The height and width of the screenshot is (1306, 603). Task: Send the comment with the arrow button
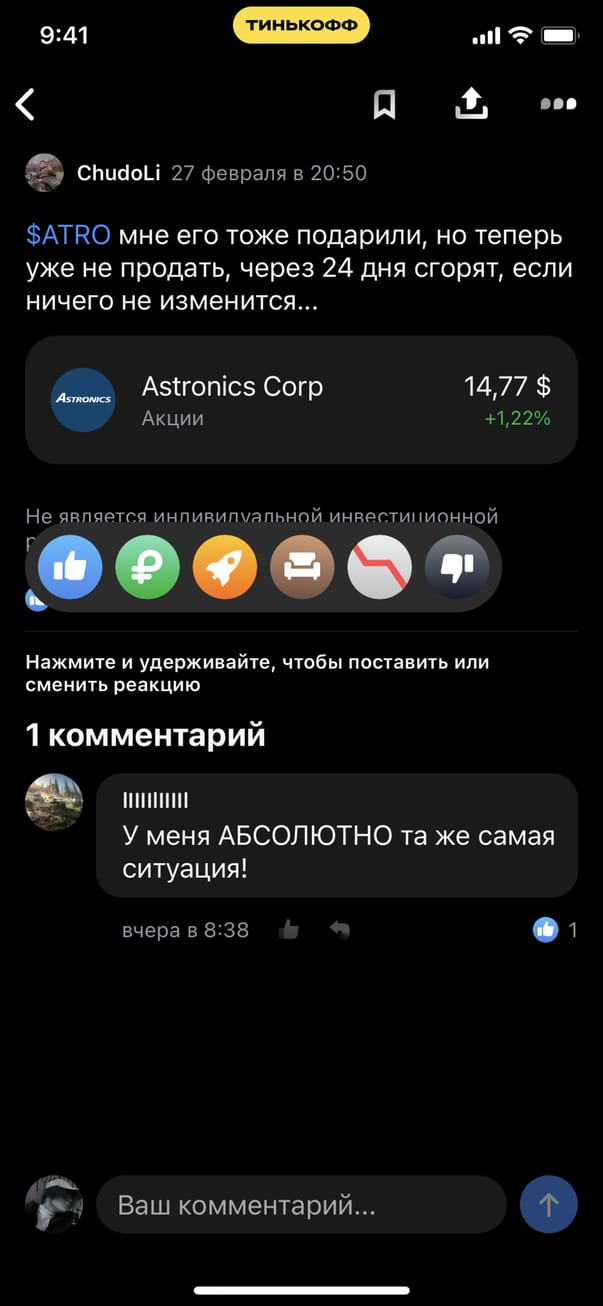click(549, 1204)
